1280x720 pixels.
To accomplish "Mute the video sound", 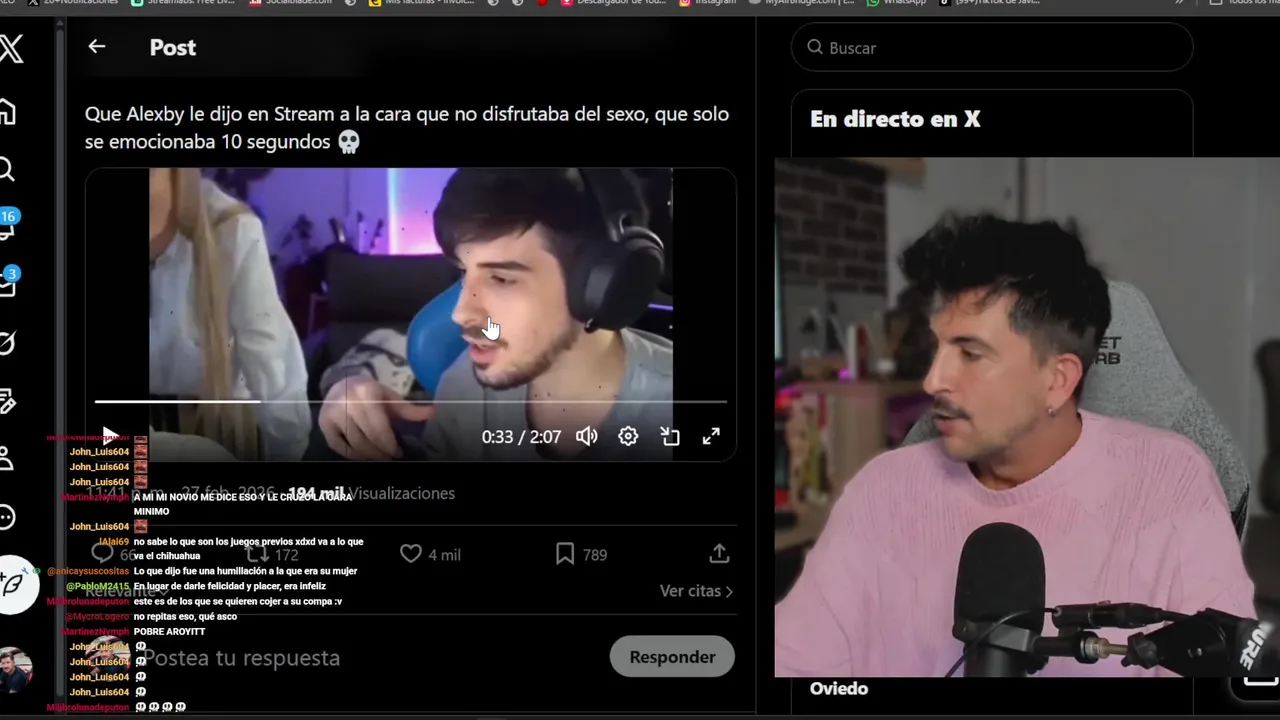I will click(x=587, y=436).
